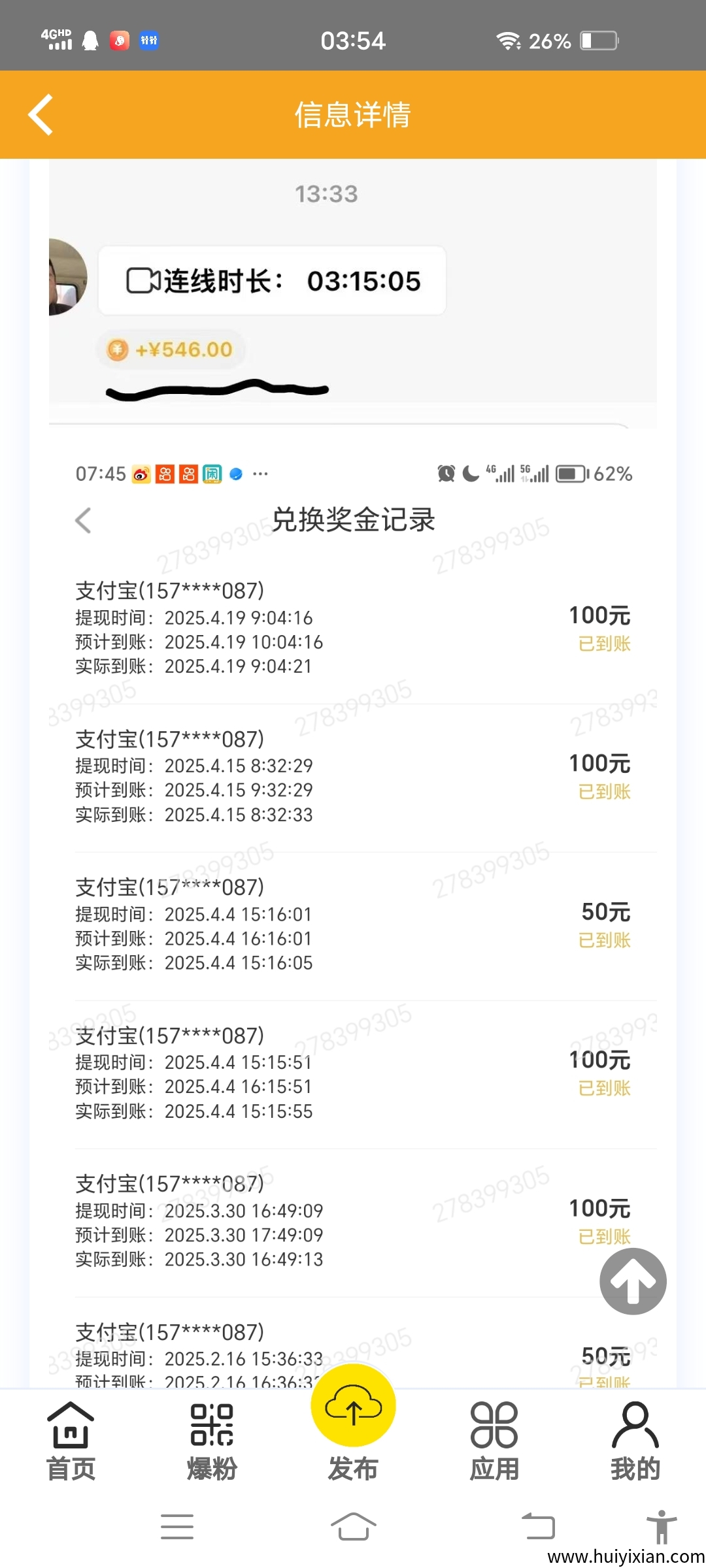The width and height of the screenshot is (706, 1568).
Task: Tap the system back button
Action: click(538, 1526)
